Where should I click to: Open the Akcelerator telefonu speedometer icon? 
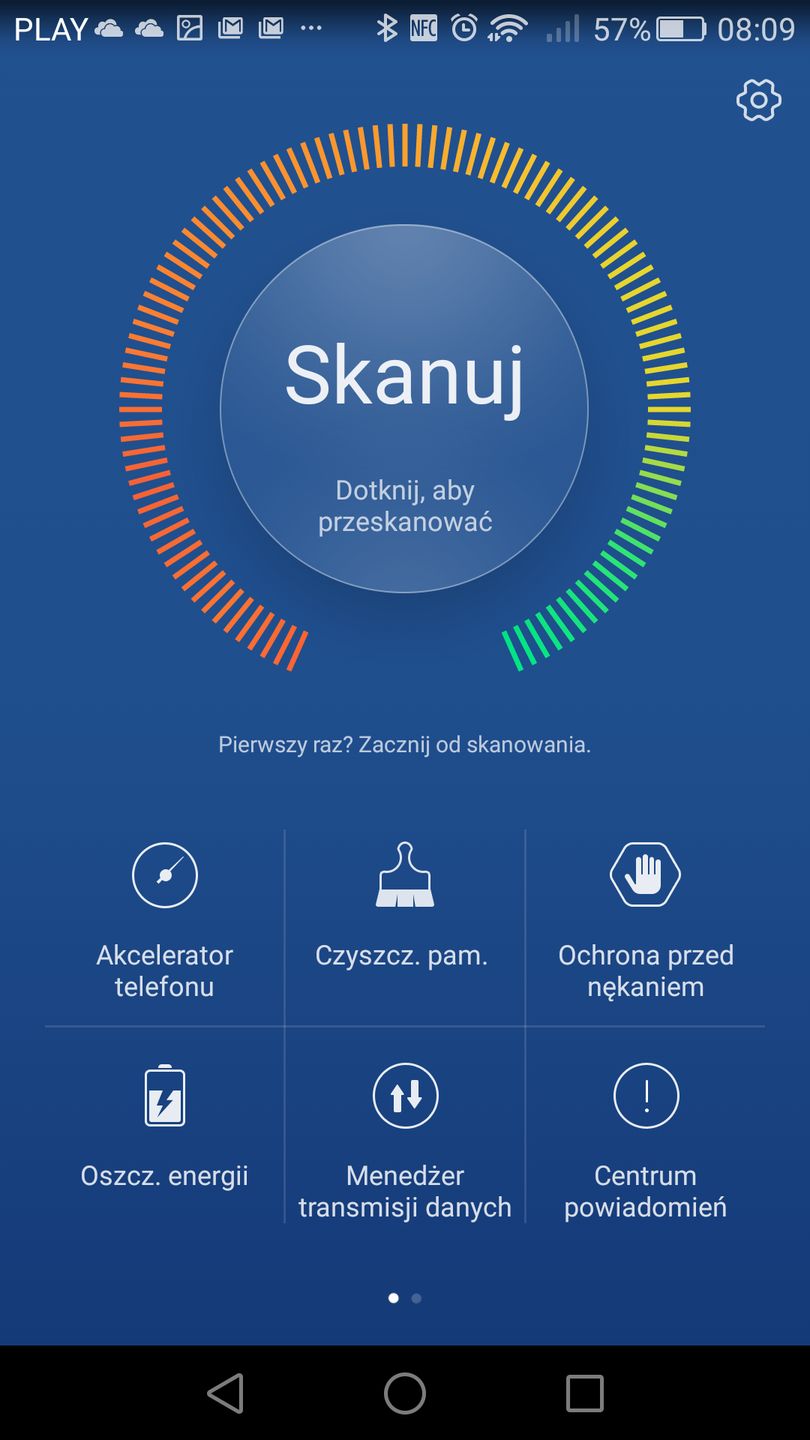click(x=164, y=873)
